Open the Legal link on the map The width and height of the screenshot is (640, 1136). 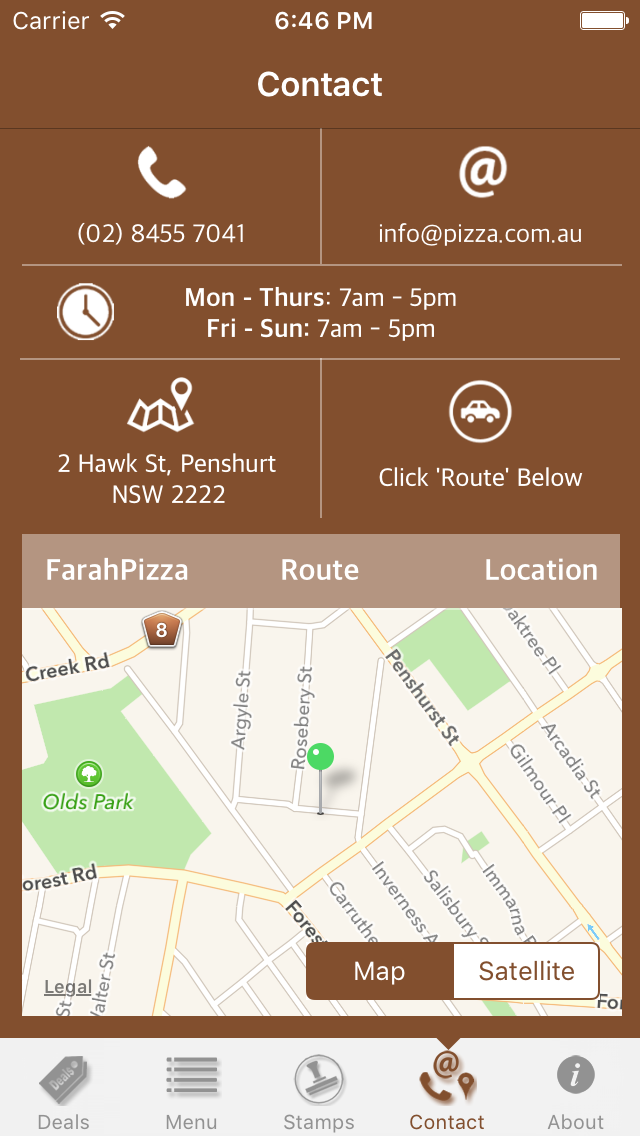click(68, 988)
